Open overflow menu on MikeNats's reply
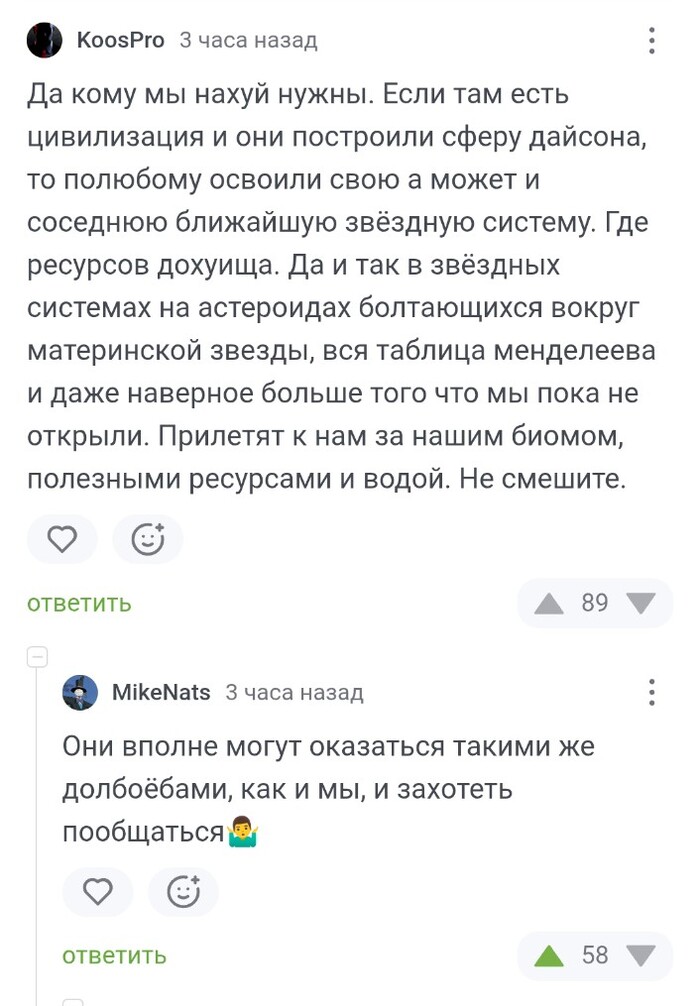 pos(652,692)
